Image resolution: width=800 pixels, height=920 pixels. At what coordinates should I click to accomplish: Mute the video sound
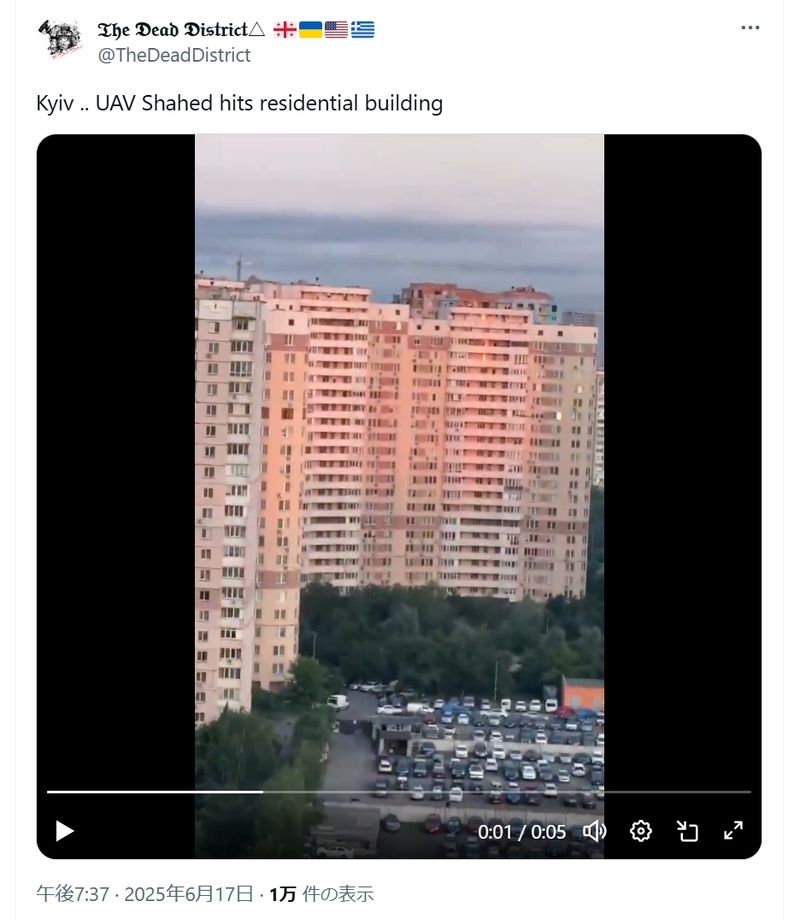pos(594,831)
